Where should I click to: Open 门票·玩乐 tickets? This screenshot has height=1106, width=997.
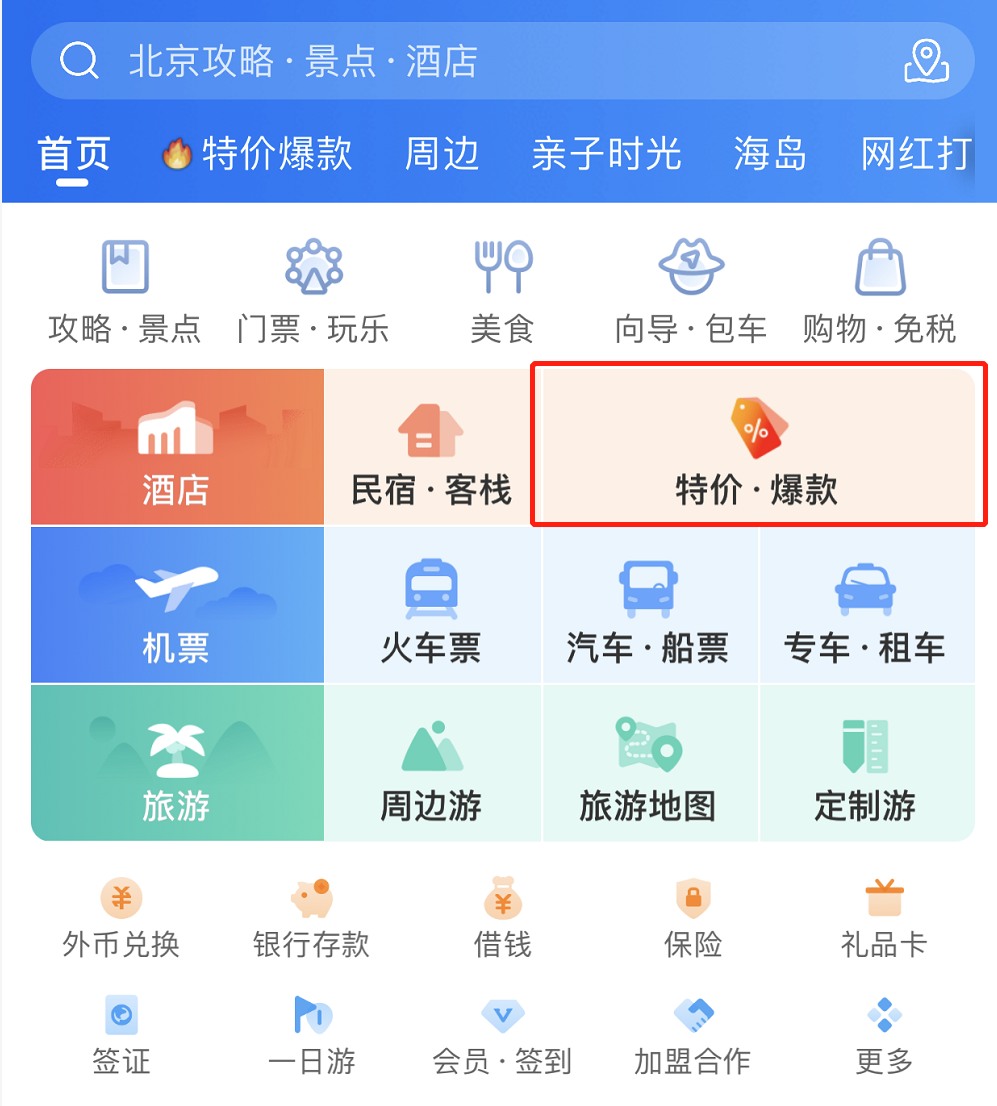coord(313,292)
